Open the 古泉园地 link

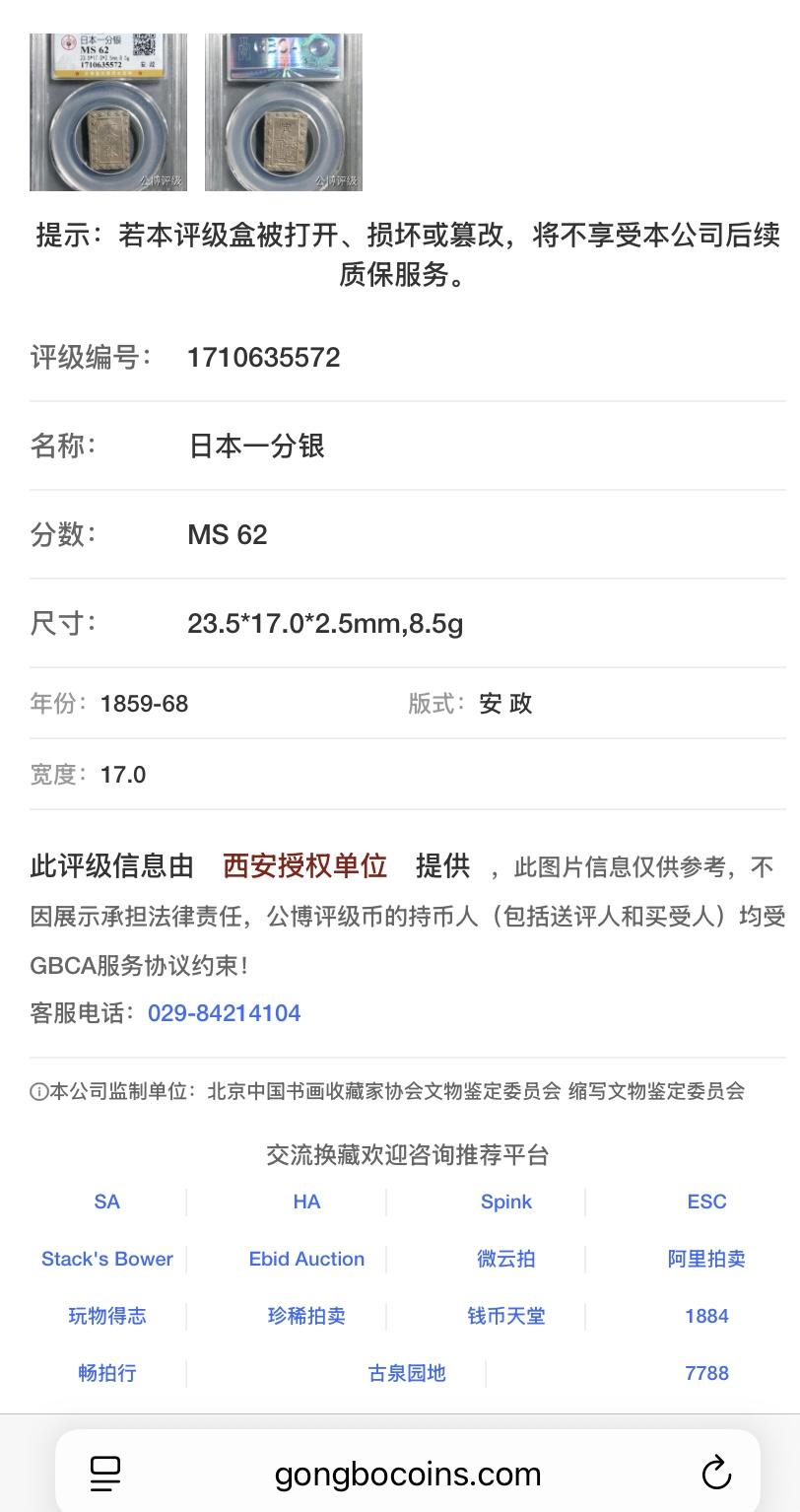(407, 1373)
